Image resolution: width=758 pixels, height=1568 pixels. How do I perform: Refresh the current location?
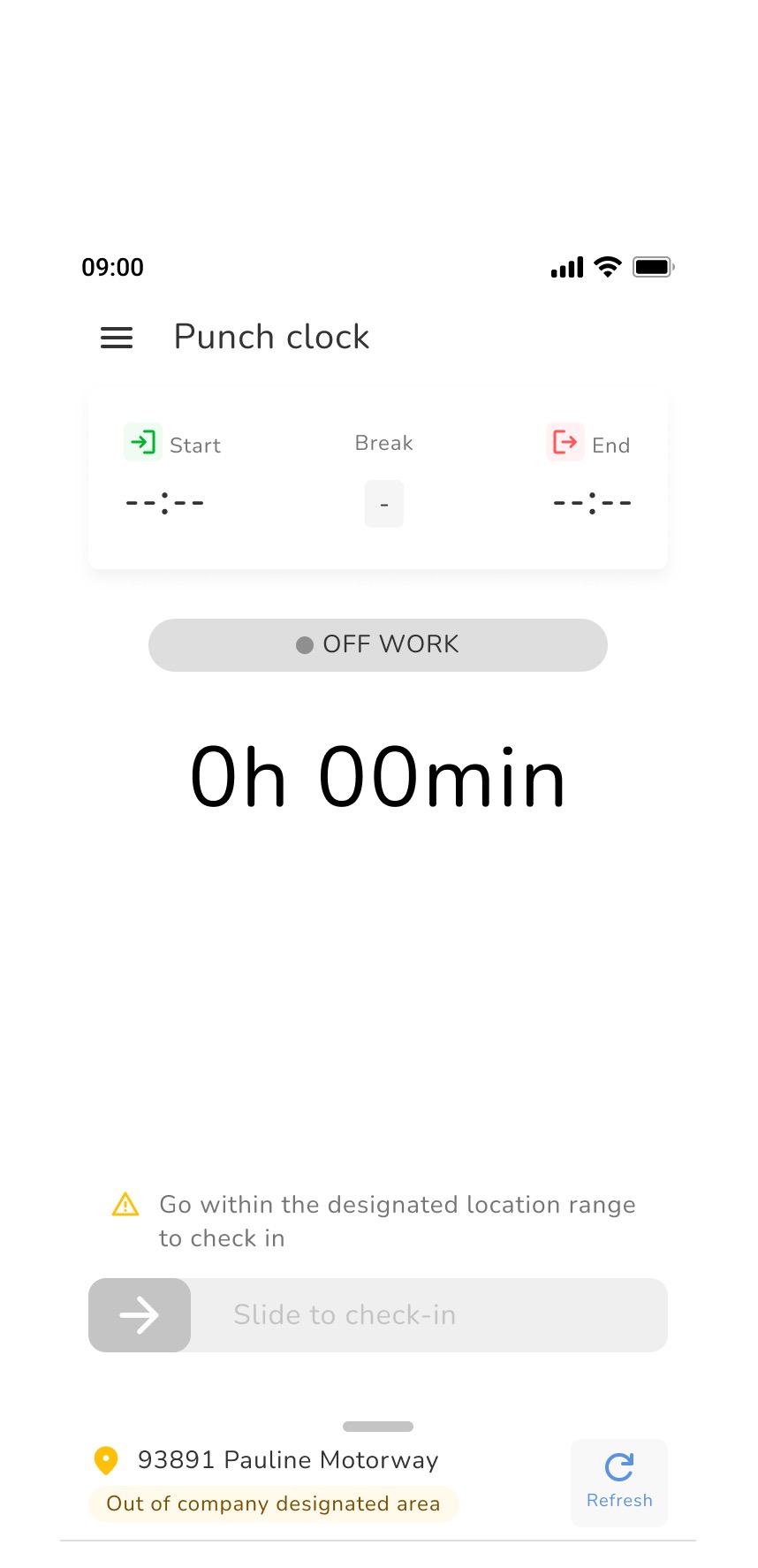tap(619, 1481)
